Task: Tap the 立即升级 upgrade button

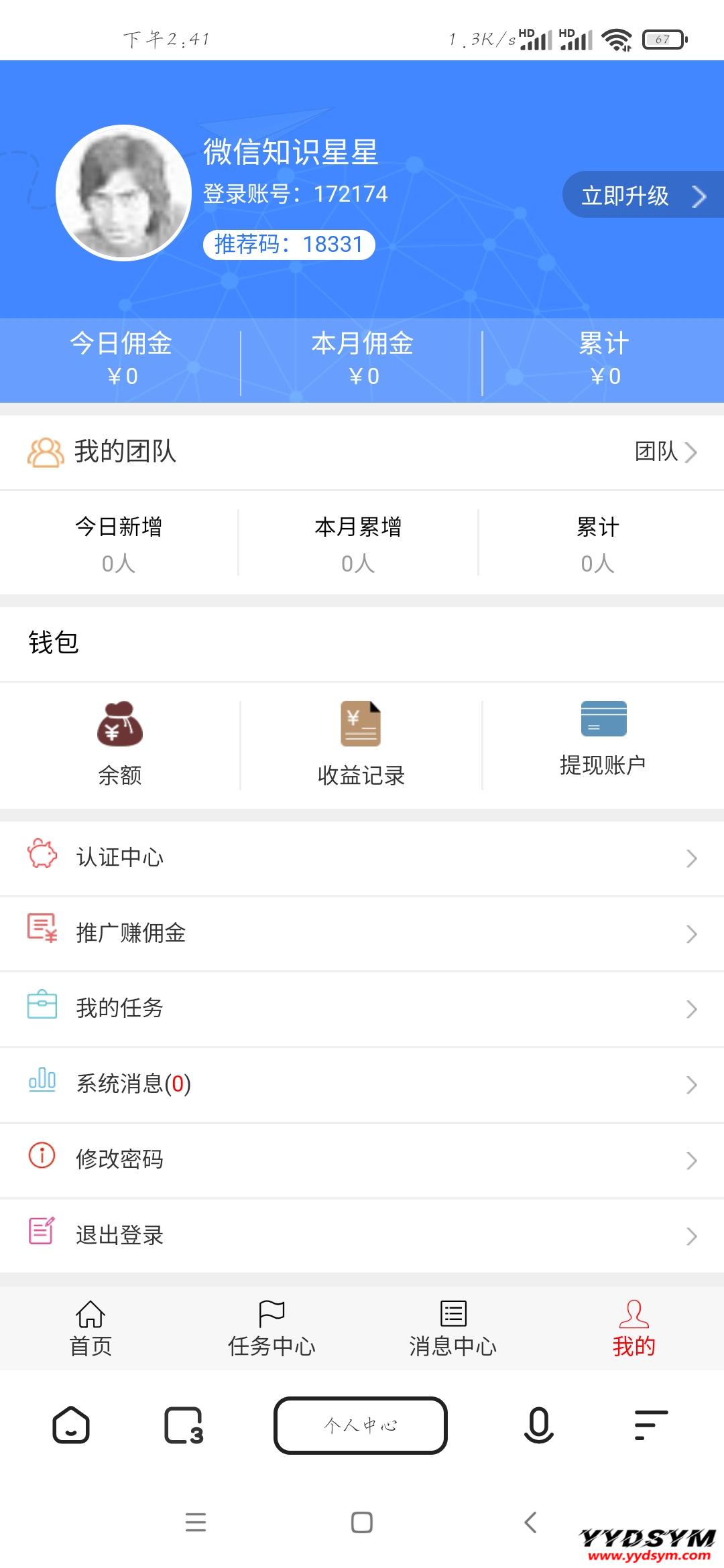Action: [x=642, y=195]
